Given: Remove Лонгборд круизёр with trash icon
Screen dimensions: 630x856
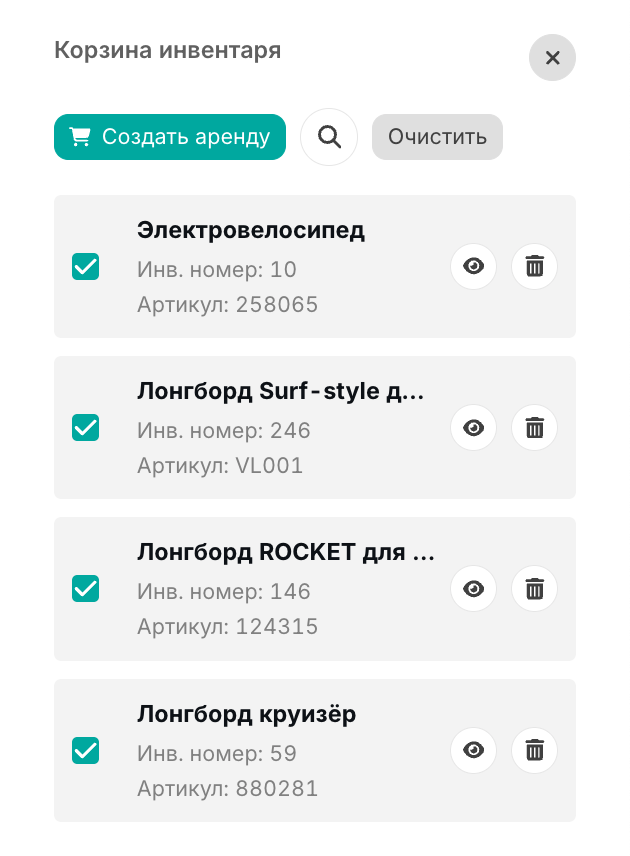Looking at the screenshot, I should pyautogui.click(x=534, y=751).
